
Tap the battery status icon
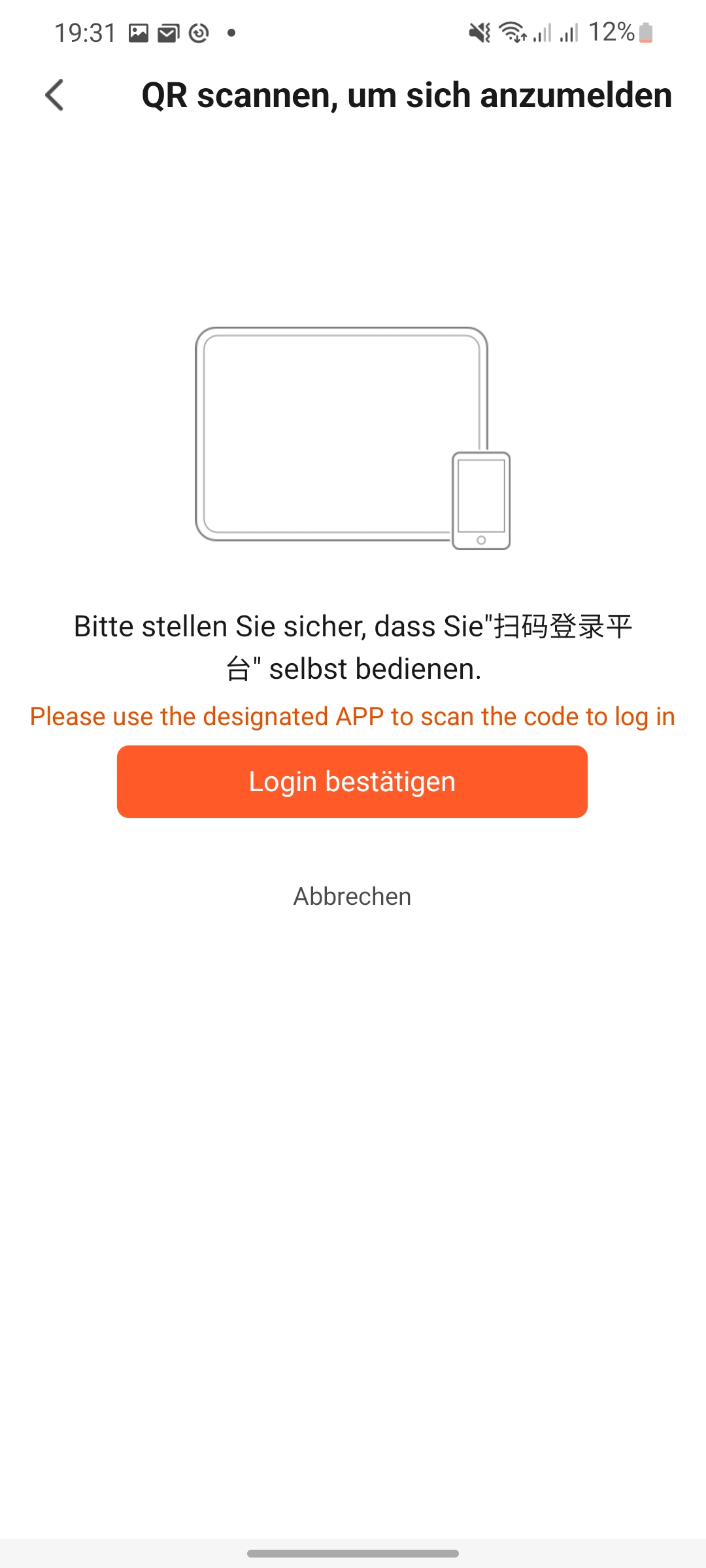tap(645, 31)
